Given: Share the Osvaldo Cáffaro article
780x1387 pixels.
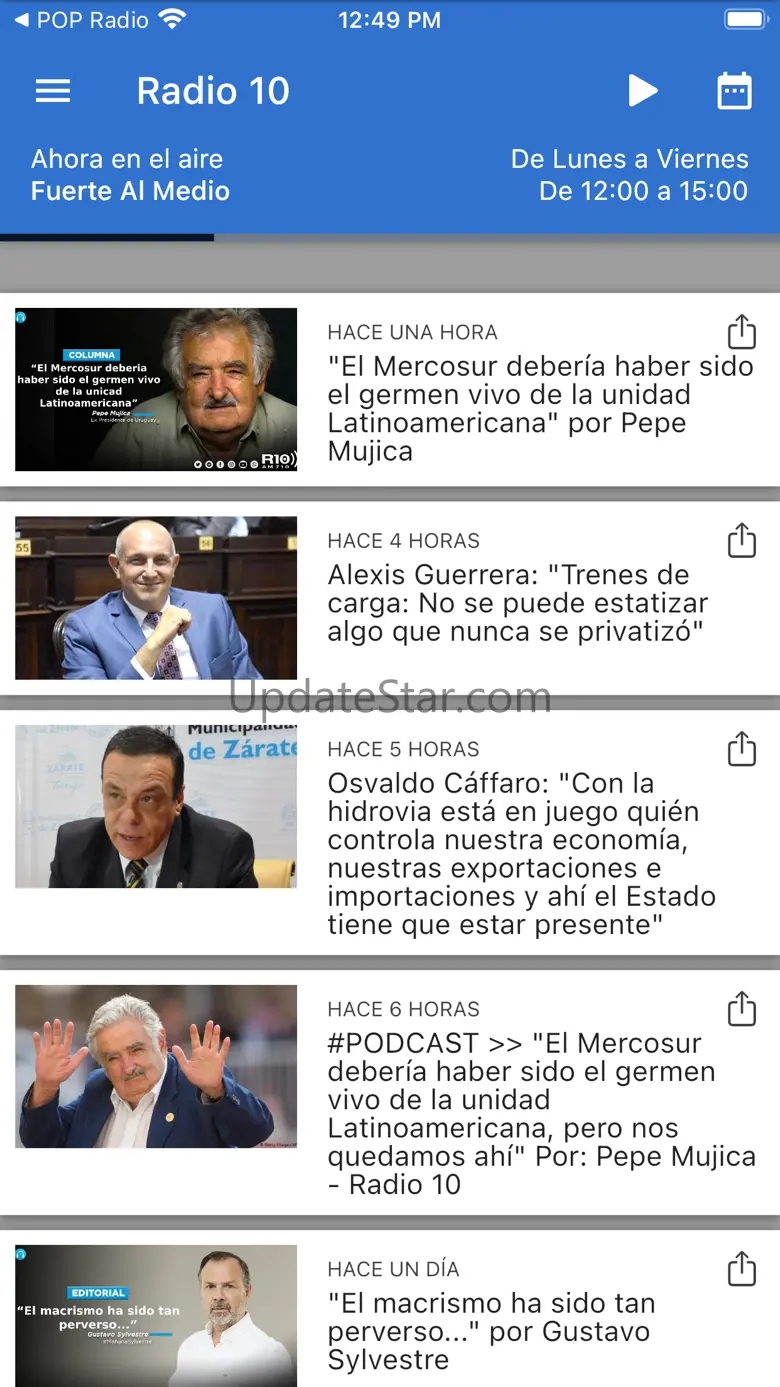Looking at the screenshot, I should coord(741,749).
